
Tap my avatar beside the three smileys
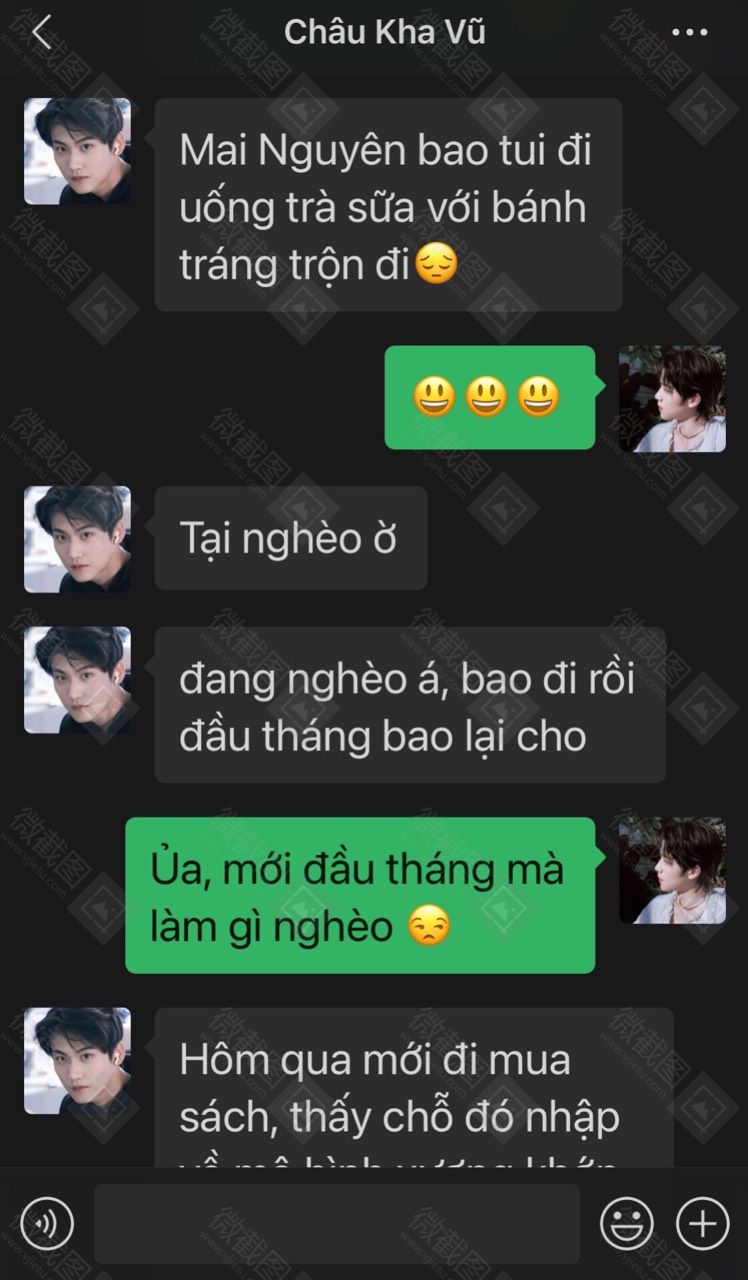coord(672,399)
